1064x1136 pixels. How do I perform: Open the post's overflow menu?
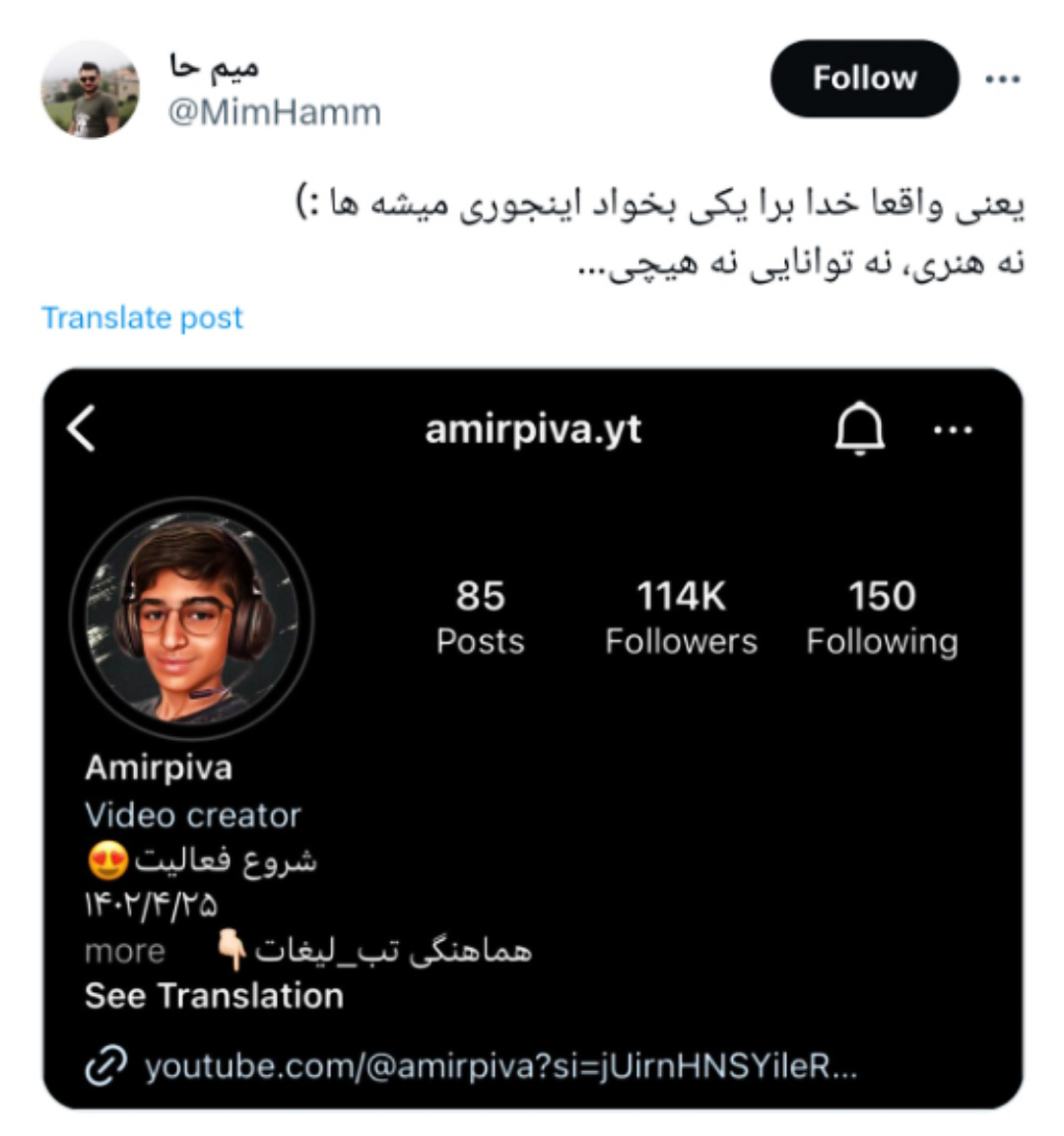(x=1002, y=79)
